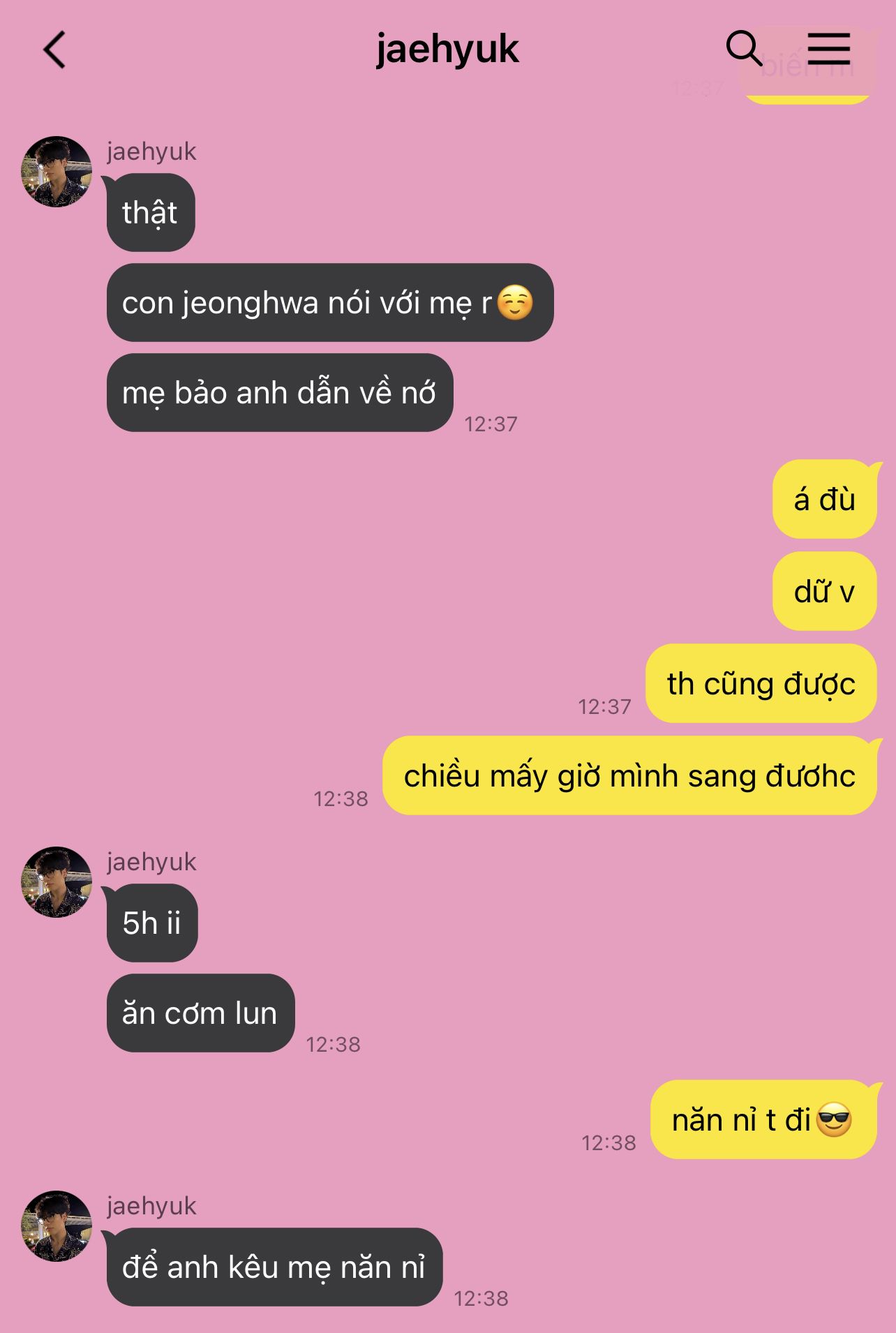
Task: Open the chat hamburger menu
Action: click(x=829, y=48)
